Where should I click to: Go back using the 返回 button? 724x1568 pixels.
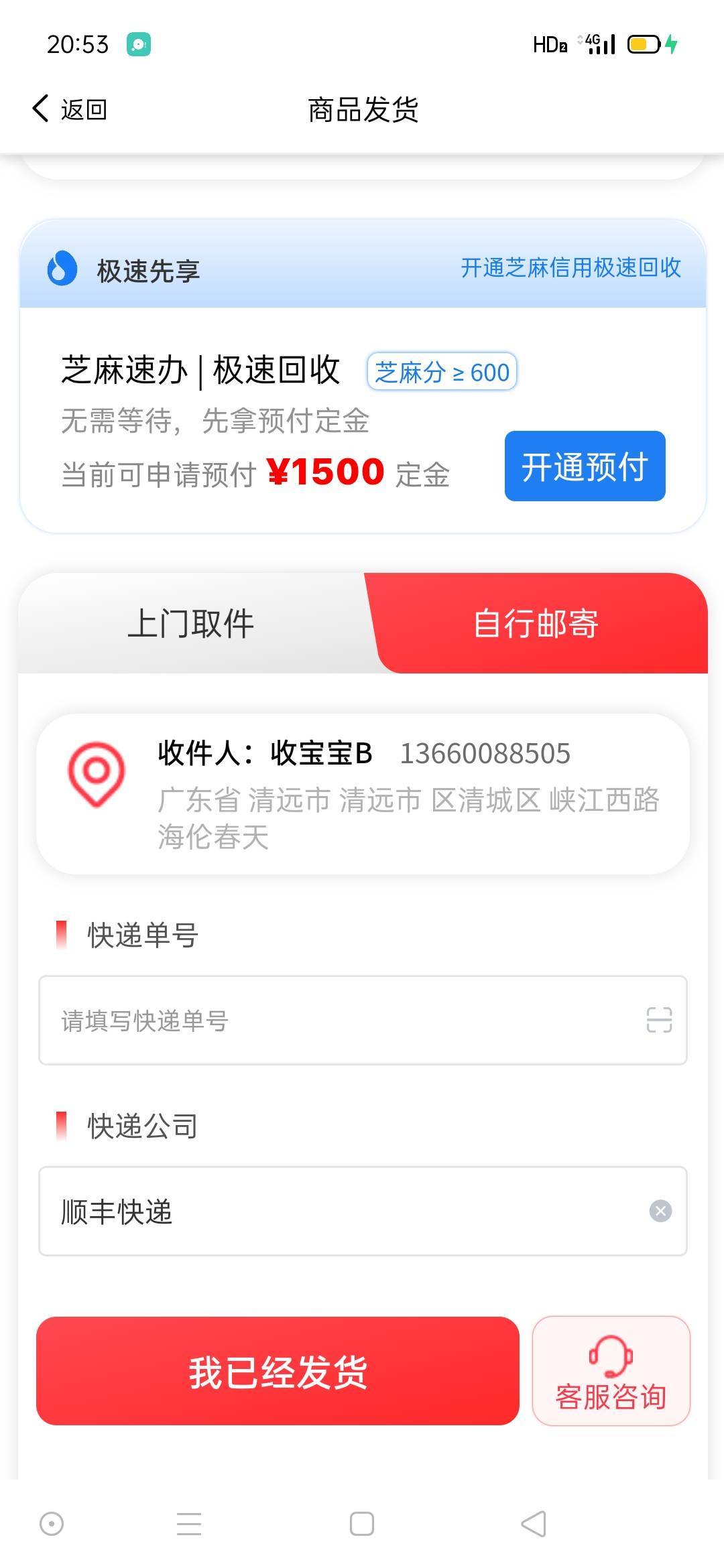point(70,109)
